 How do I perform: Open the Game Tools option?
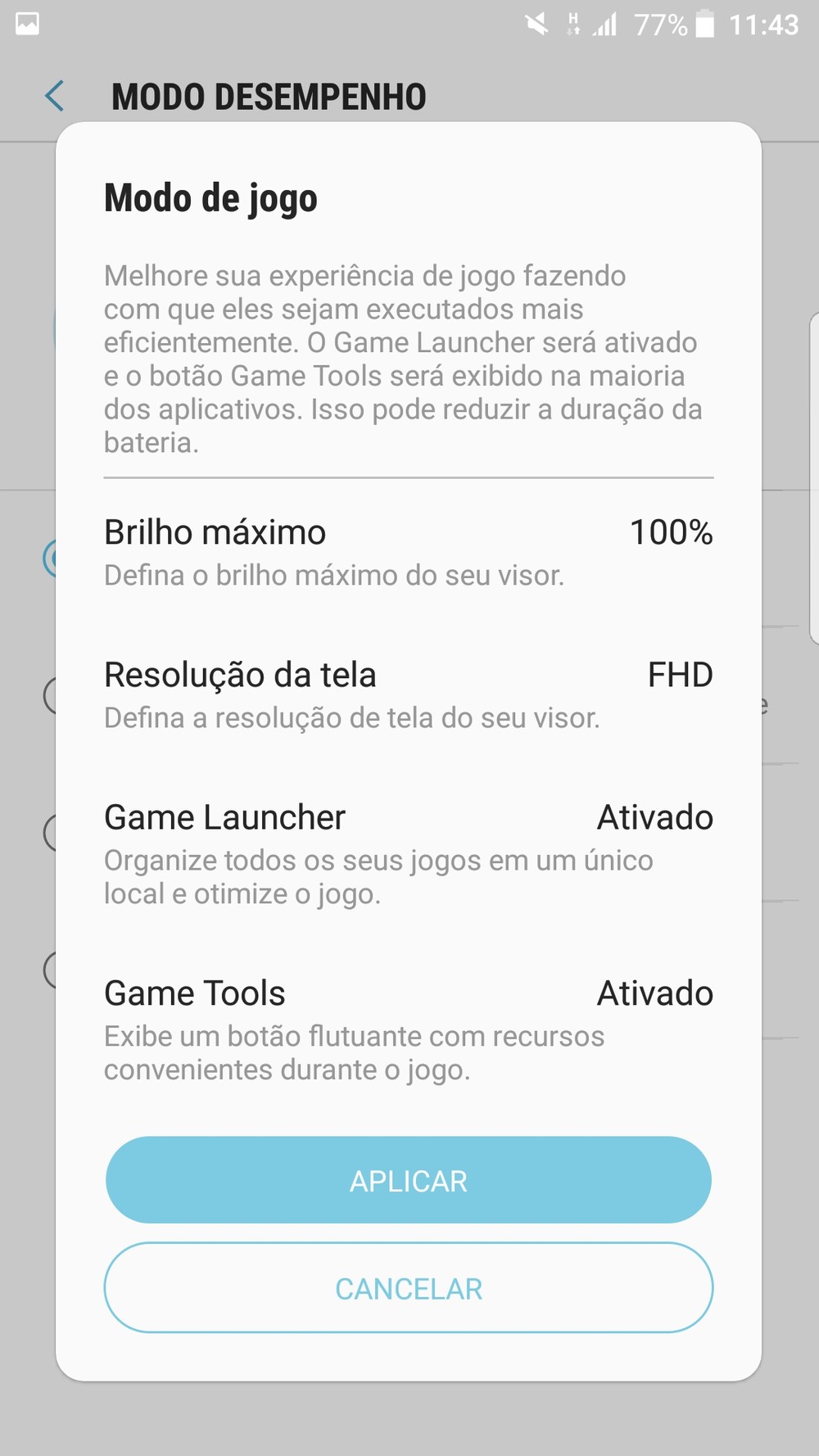409,1030
